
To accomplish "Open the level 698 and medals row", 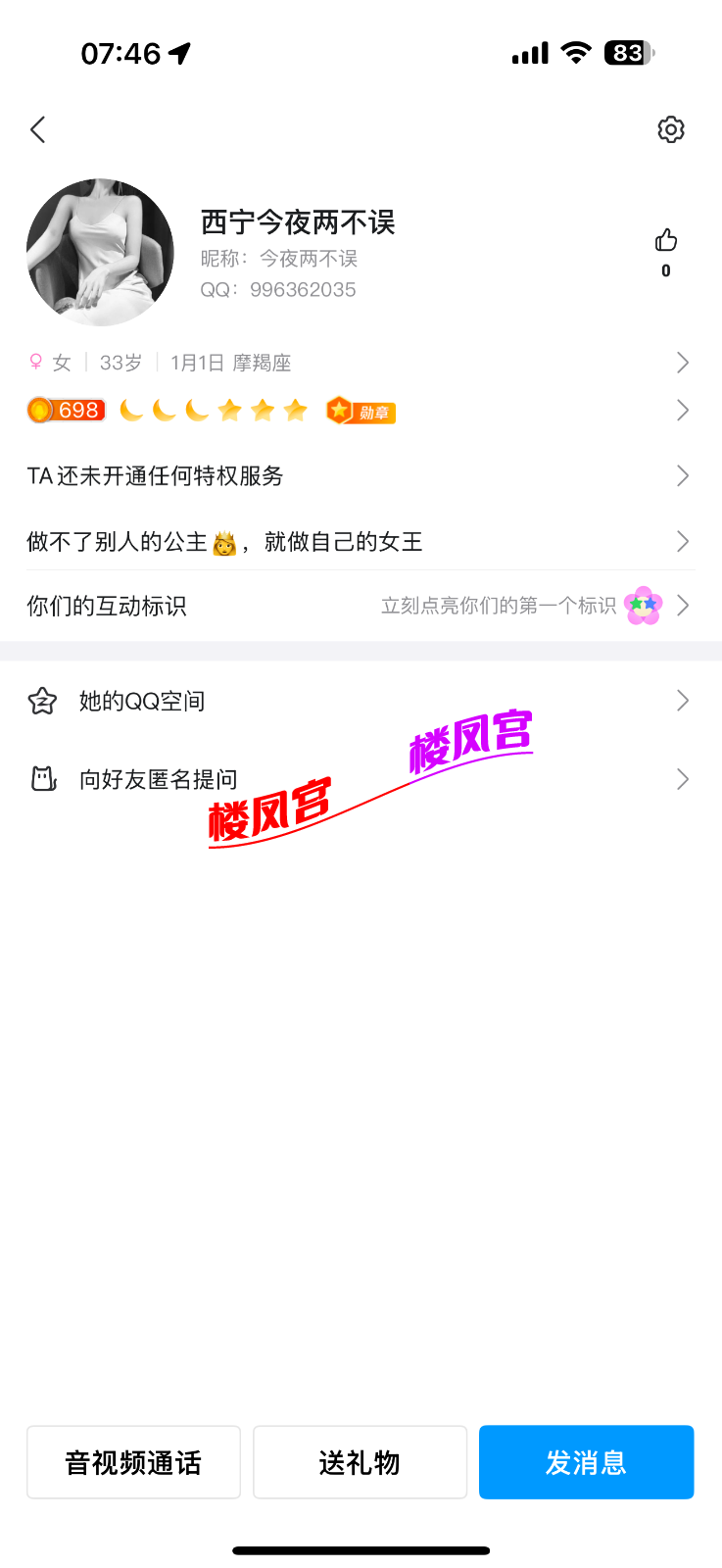I will 359,411.
